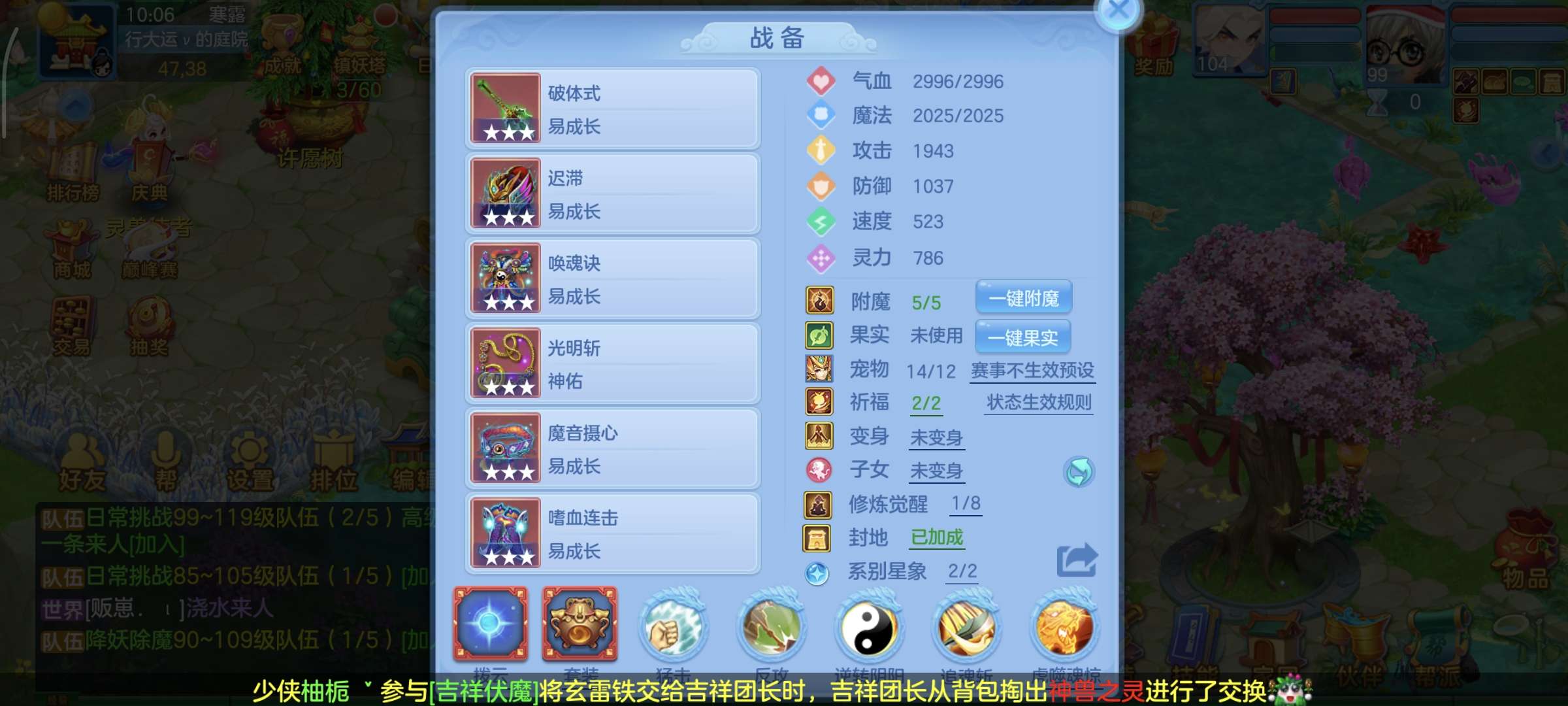
Task: Open the 魔音摄心 equipment row
Action: tap(612, 448)
